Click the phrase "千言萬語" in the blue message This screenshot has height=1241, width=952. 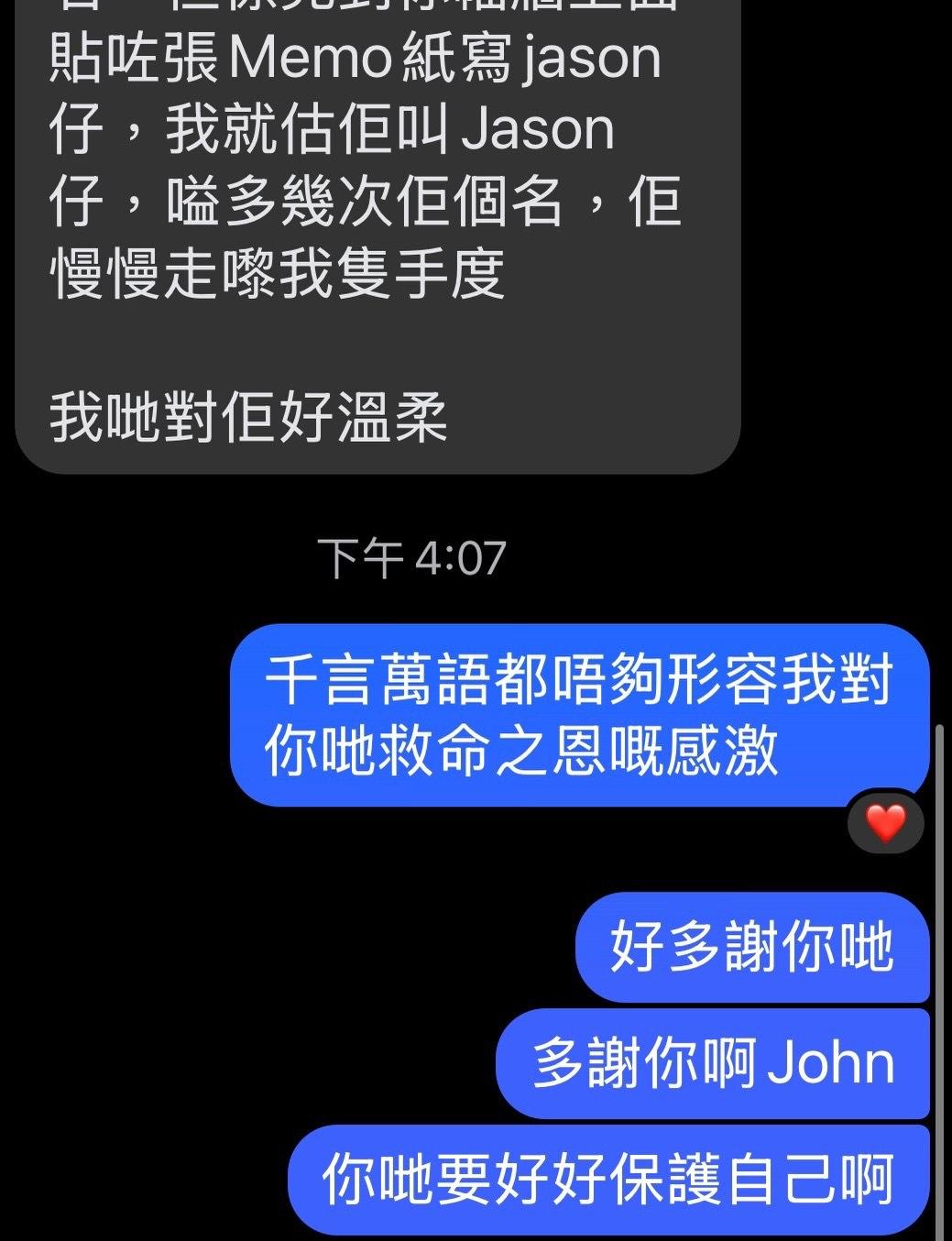[383, 676]
